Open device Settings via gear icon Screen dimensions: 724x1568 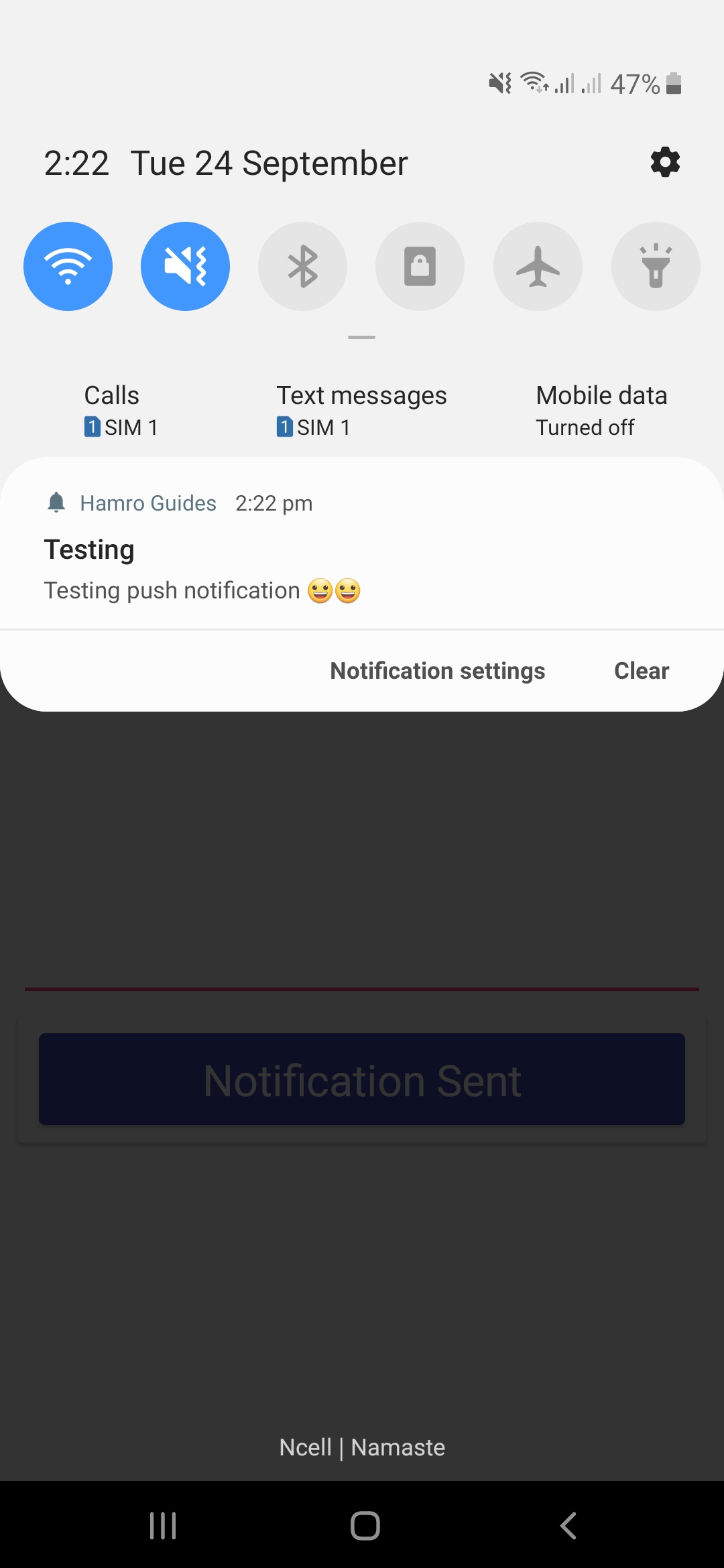coord(664,161)
